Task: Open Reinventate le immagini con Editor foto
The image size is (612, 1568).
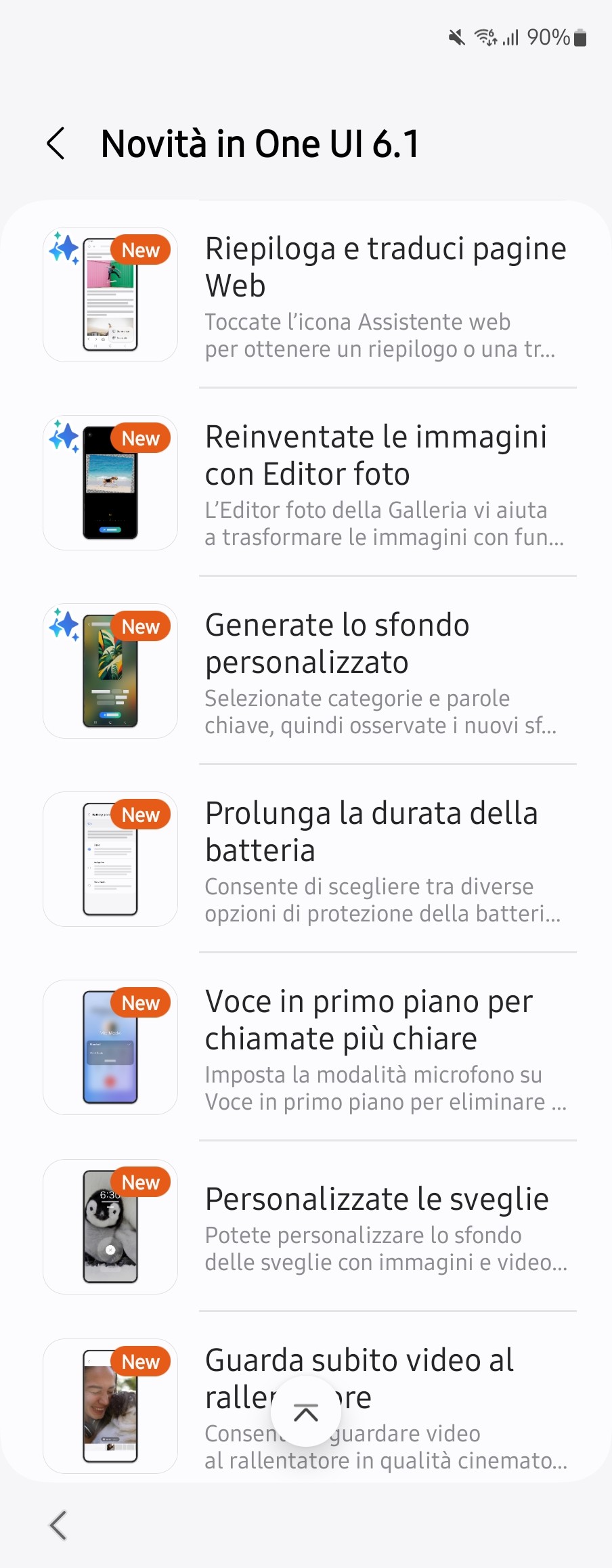Action: (x=386, y=483)
